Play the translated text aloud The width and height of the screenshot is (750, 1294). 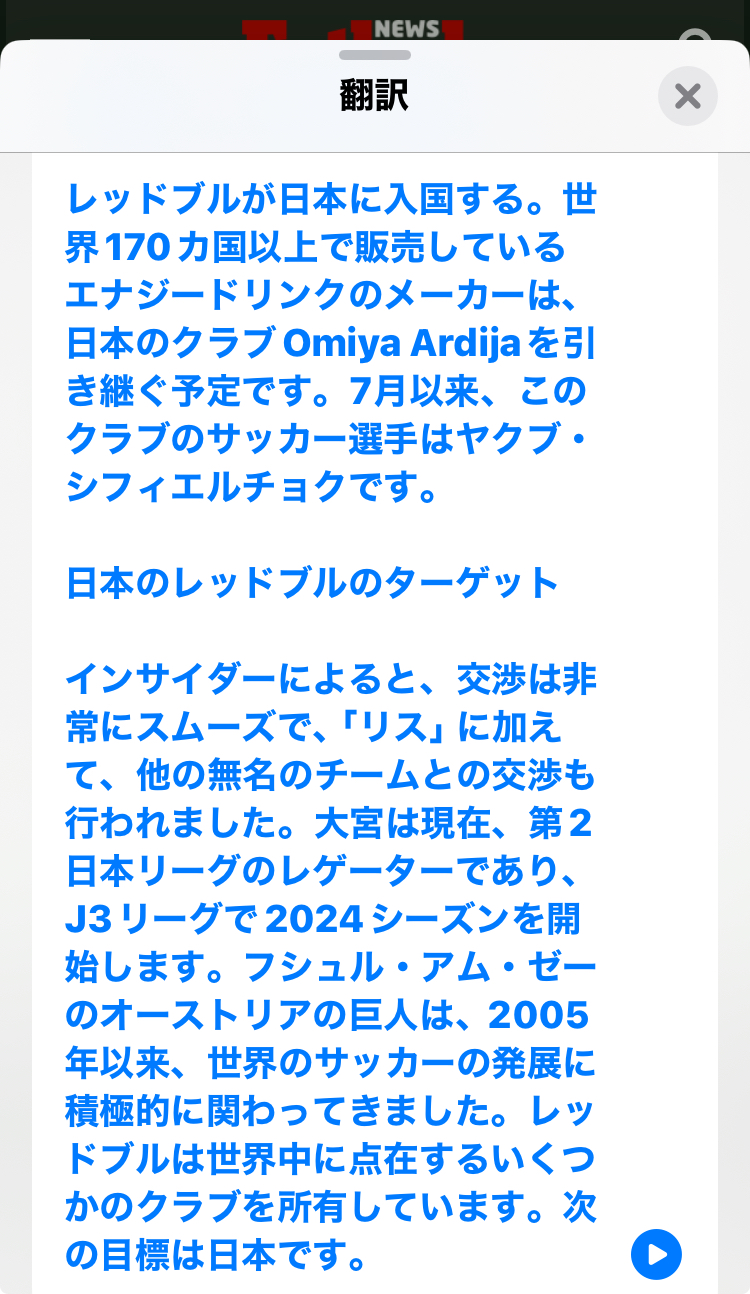click(x=656, y=1254)
